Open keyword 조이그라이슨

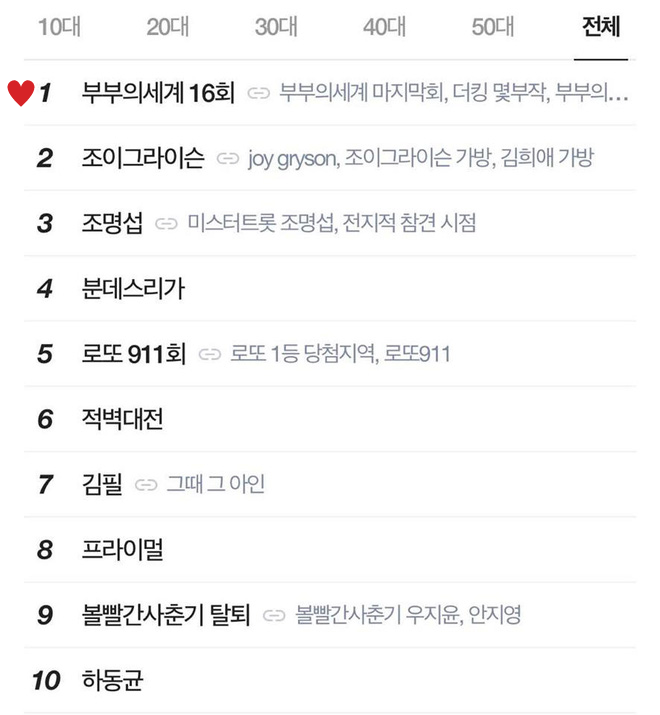click(x=143, y=159)
